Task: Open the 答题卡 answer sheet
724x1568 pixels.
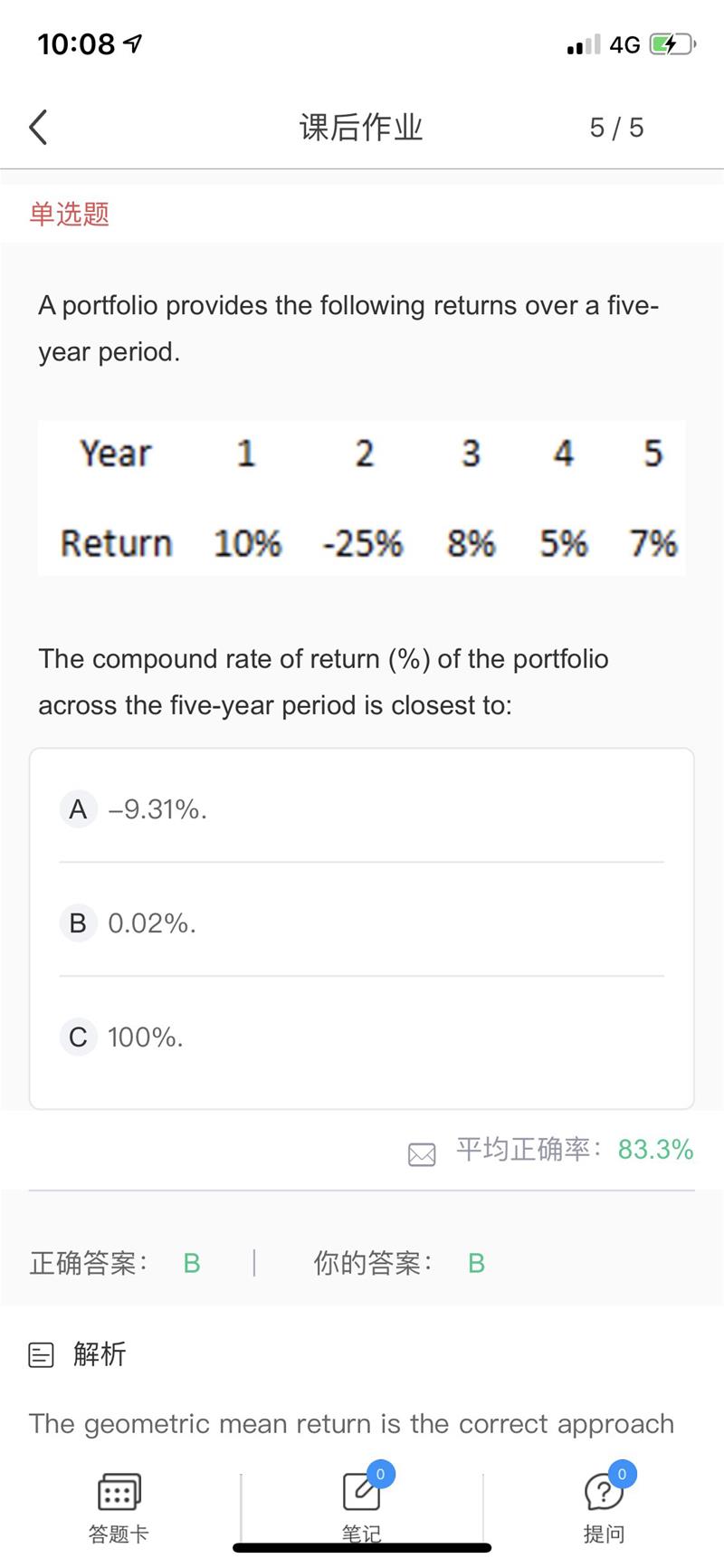Action: point(119,1508)
